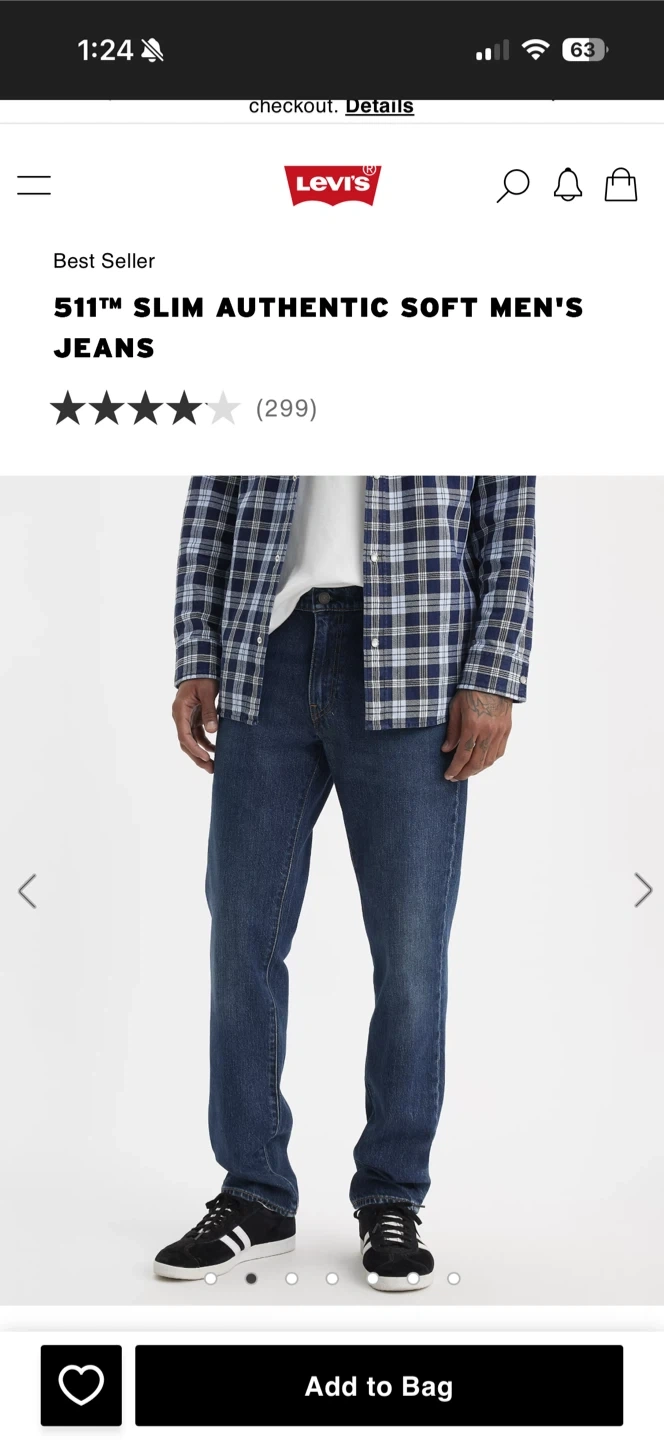
Task: Jump to the last image dot
Action: tap(453, 1278)
